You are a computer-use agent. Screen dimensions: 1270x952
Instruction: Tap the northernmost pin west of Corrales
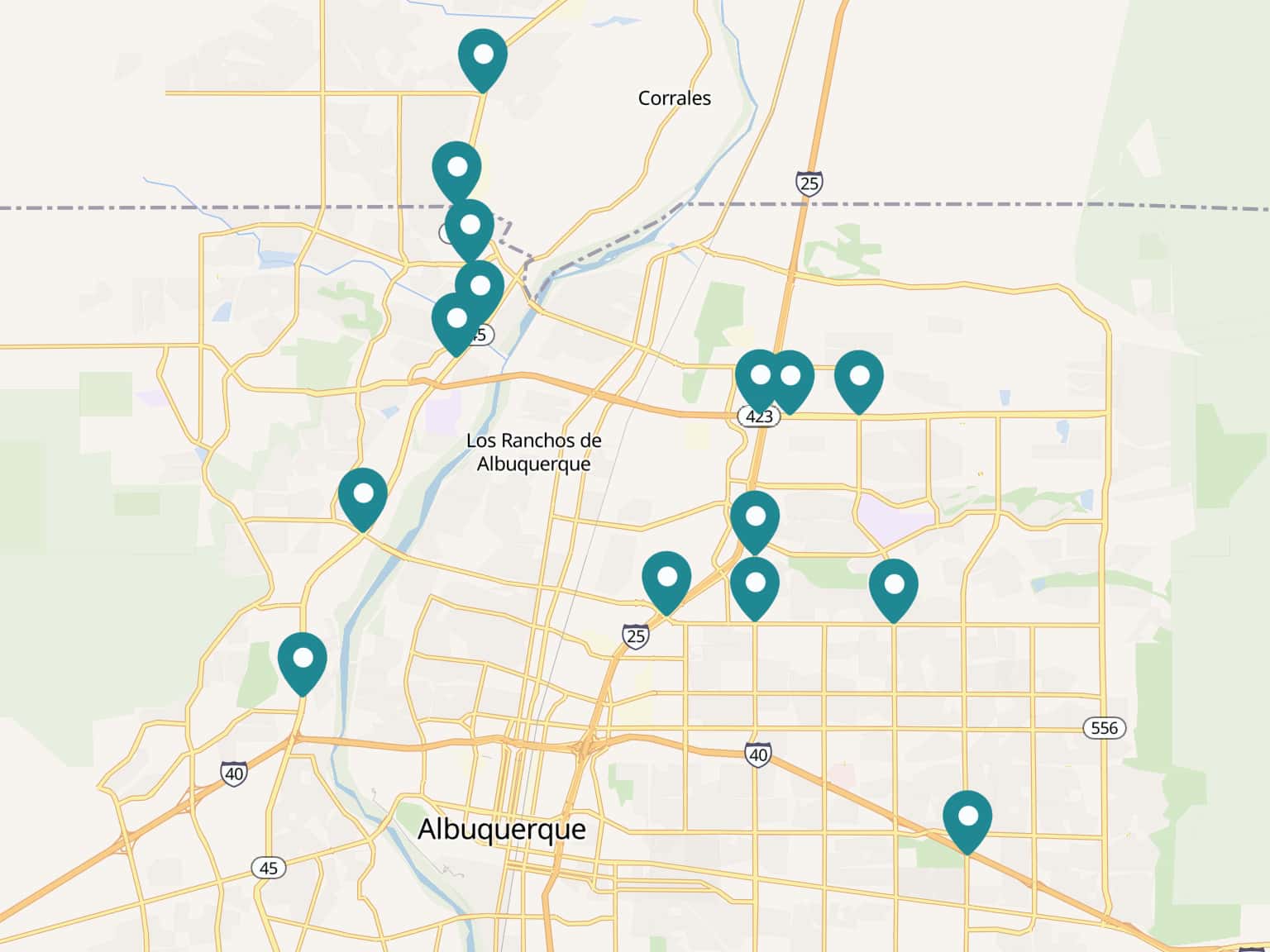pos(483,58)
